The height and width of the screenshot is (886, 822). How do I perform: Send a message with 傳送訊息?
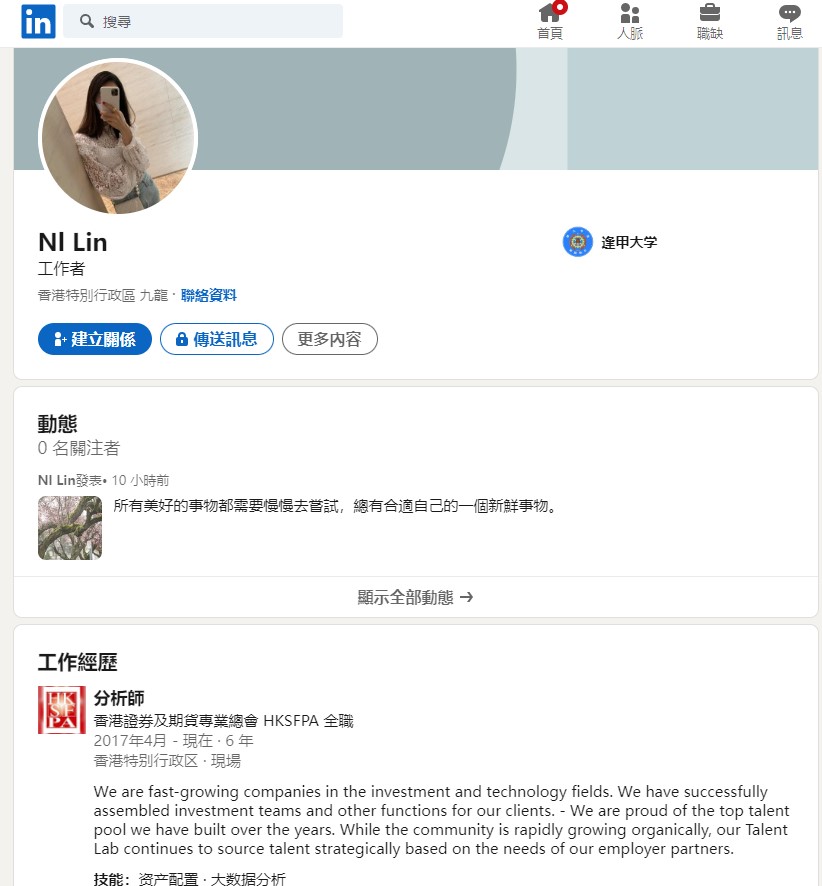coord(217,339)
